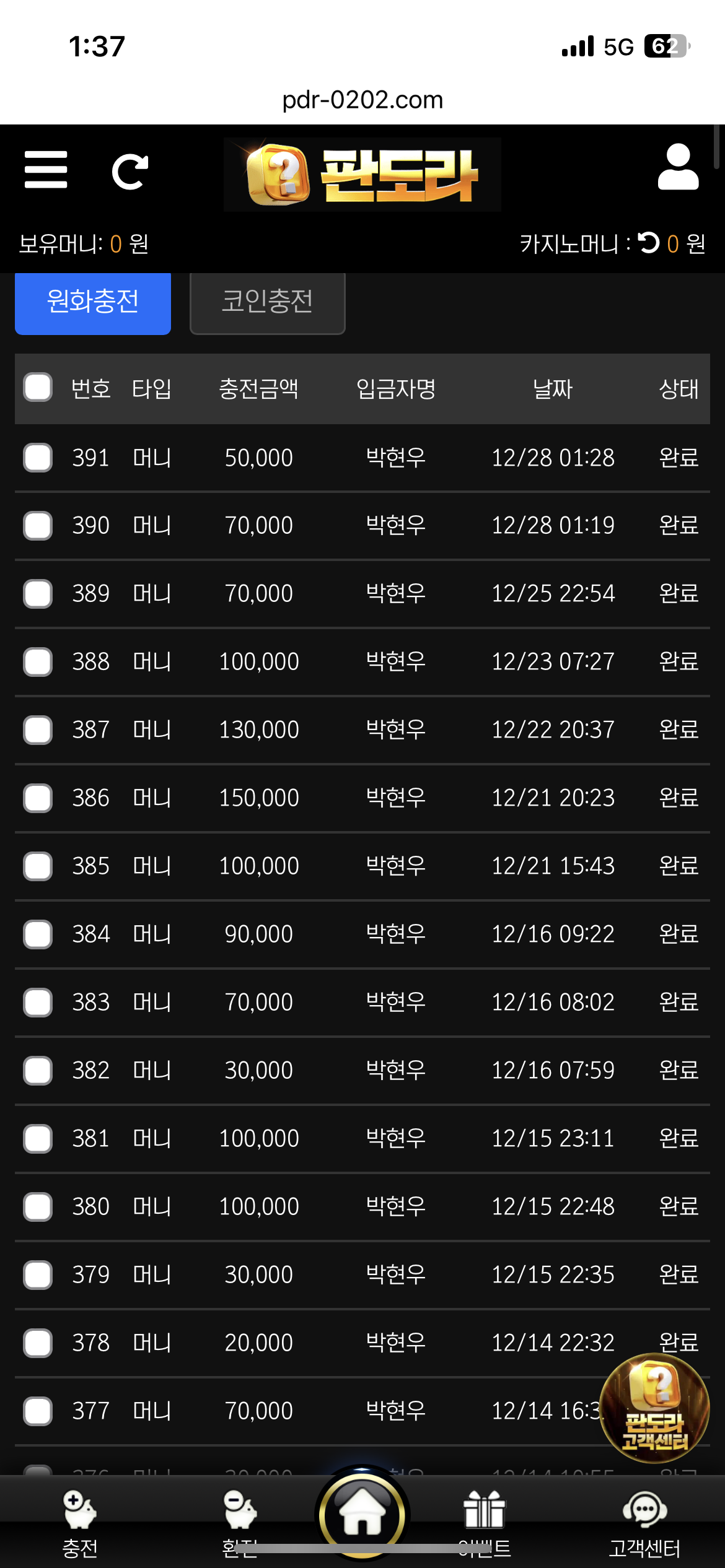This screenshot has height=1568, width=725.
Task: Open 고객센터 in the bottom bar
Action: pos(644,1523)
